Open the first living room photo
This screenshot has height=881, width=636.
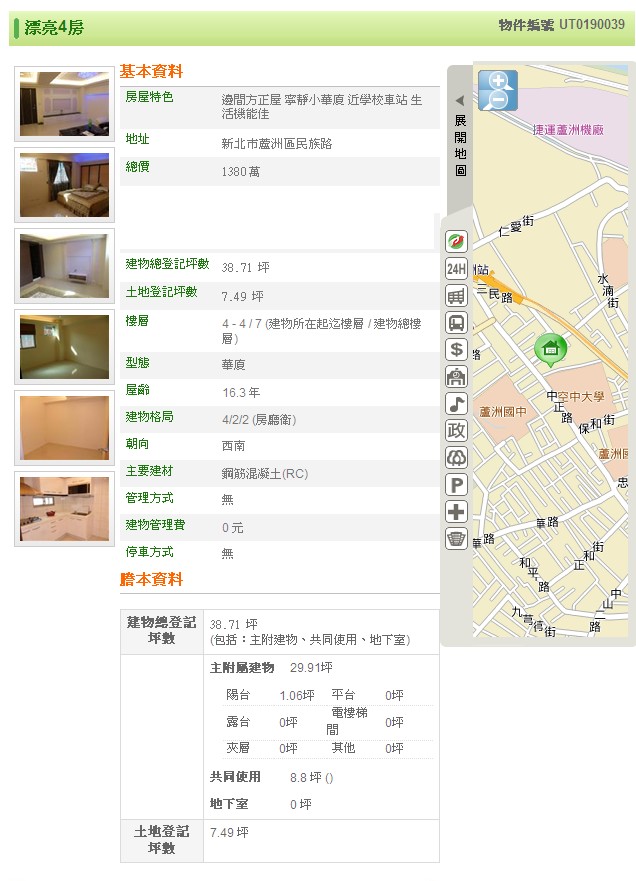click(x=64, y=104)
